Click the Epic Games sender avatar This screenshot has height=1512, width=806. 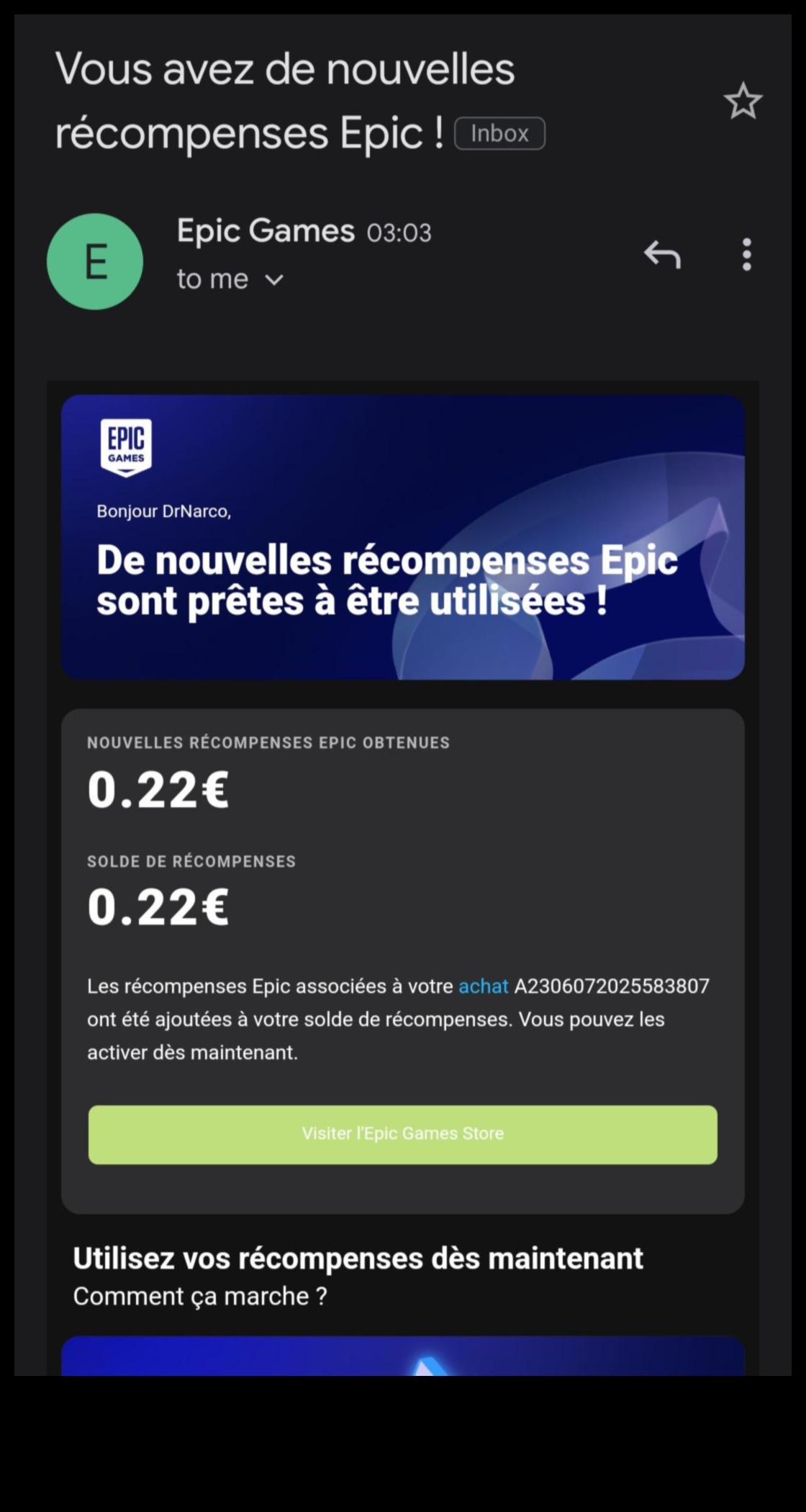94,261
